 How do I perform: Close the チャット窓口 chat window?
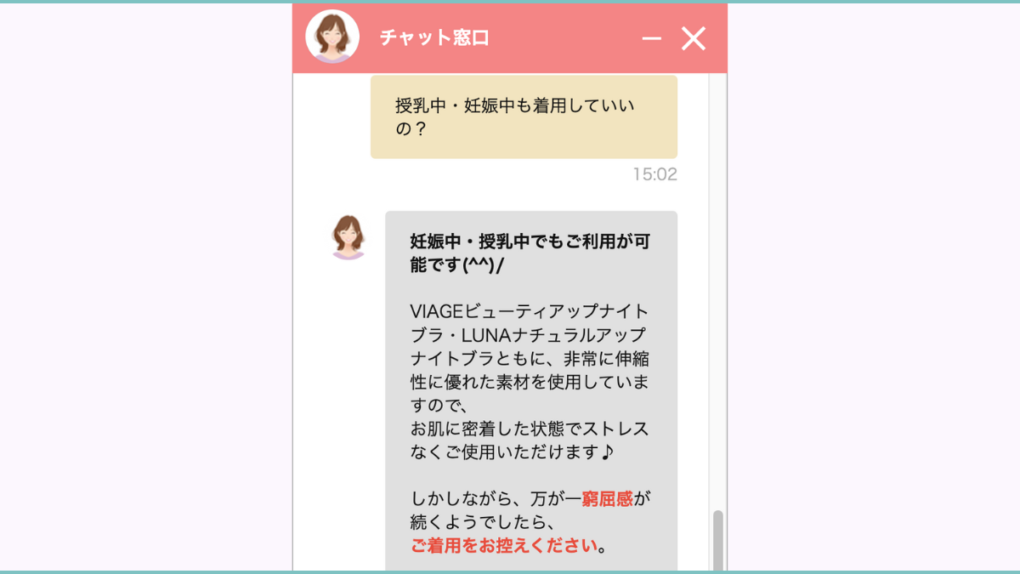(x=693, y=39)
